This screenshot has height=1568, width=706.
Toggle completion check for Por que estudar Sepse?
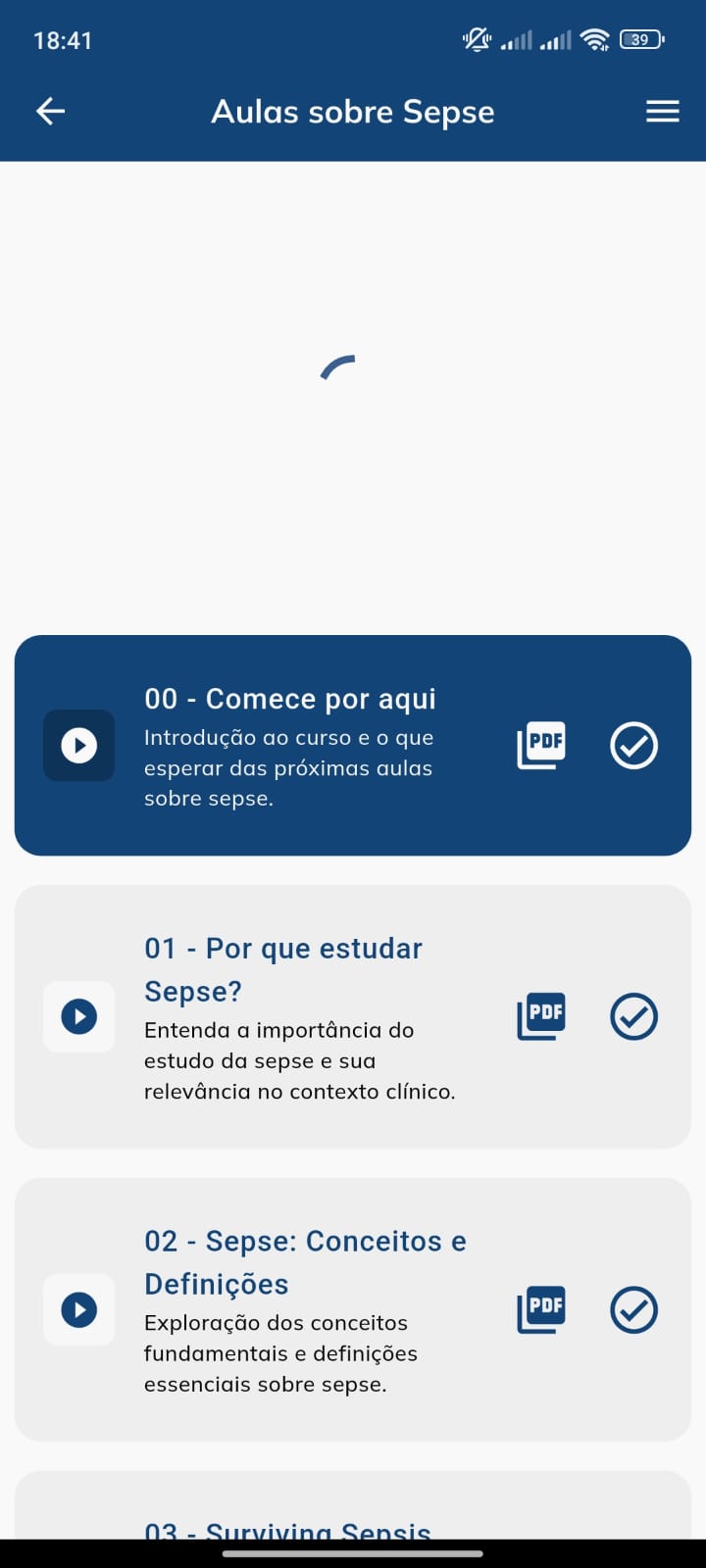tap(634, 1016)
